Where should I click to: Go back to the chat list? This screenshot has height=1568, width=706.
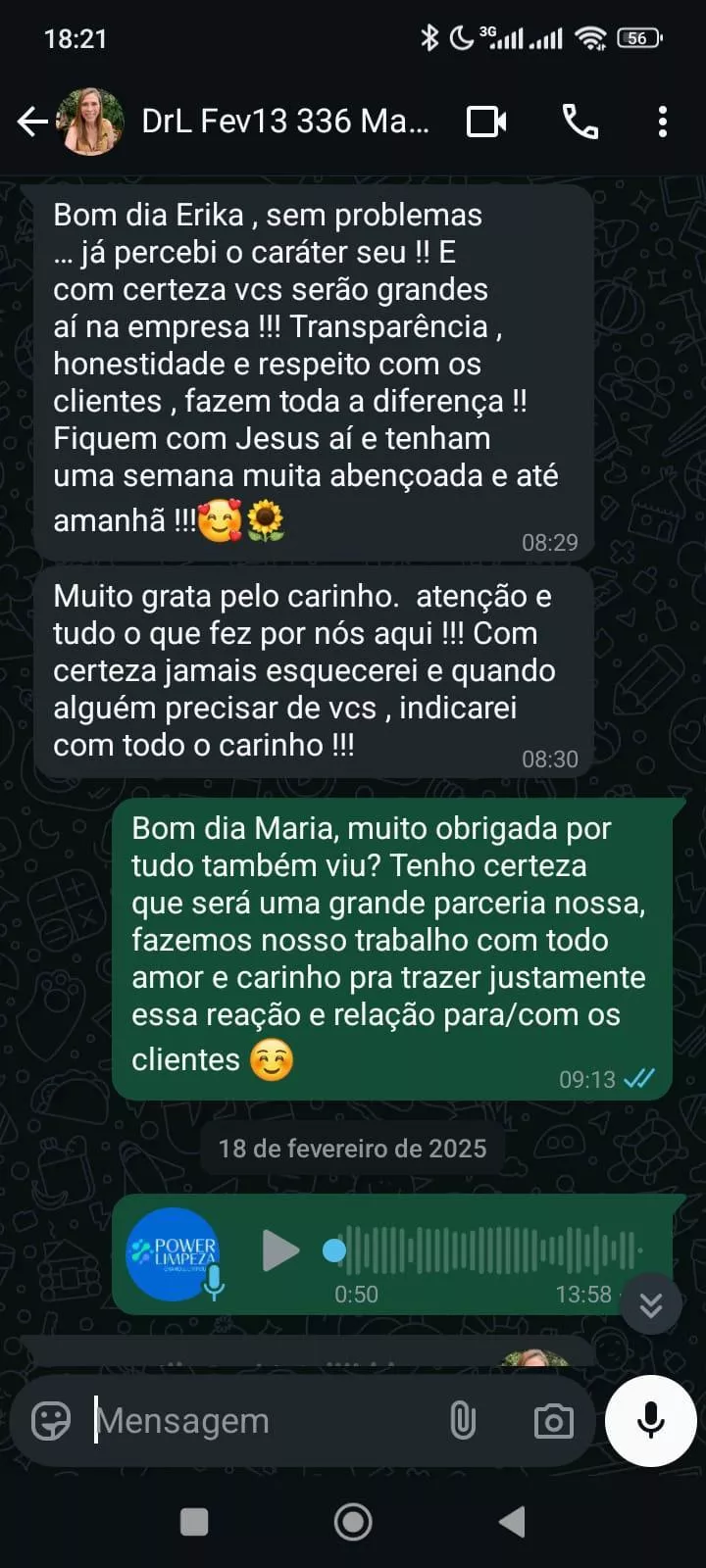(32, 122)
